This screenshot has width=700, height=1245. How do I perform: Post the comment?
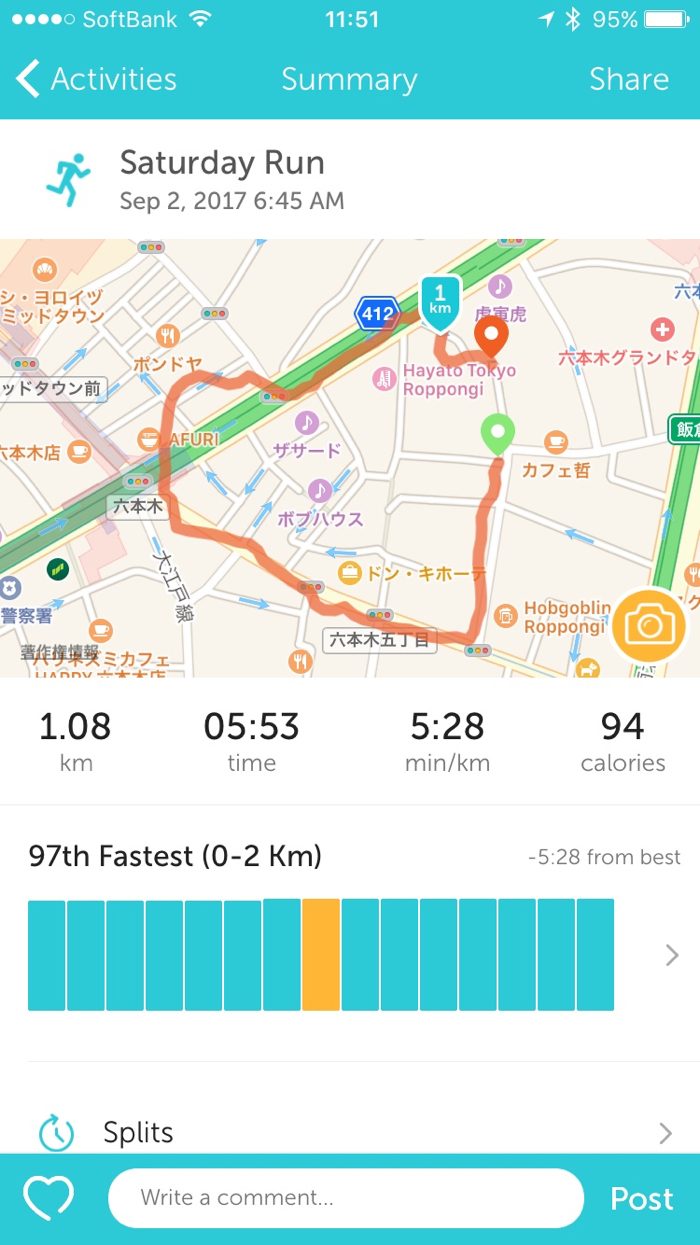(x=641, y=1198)
